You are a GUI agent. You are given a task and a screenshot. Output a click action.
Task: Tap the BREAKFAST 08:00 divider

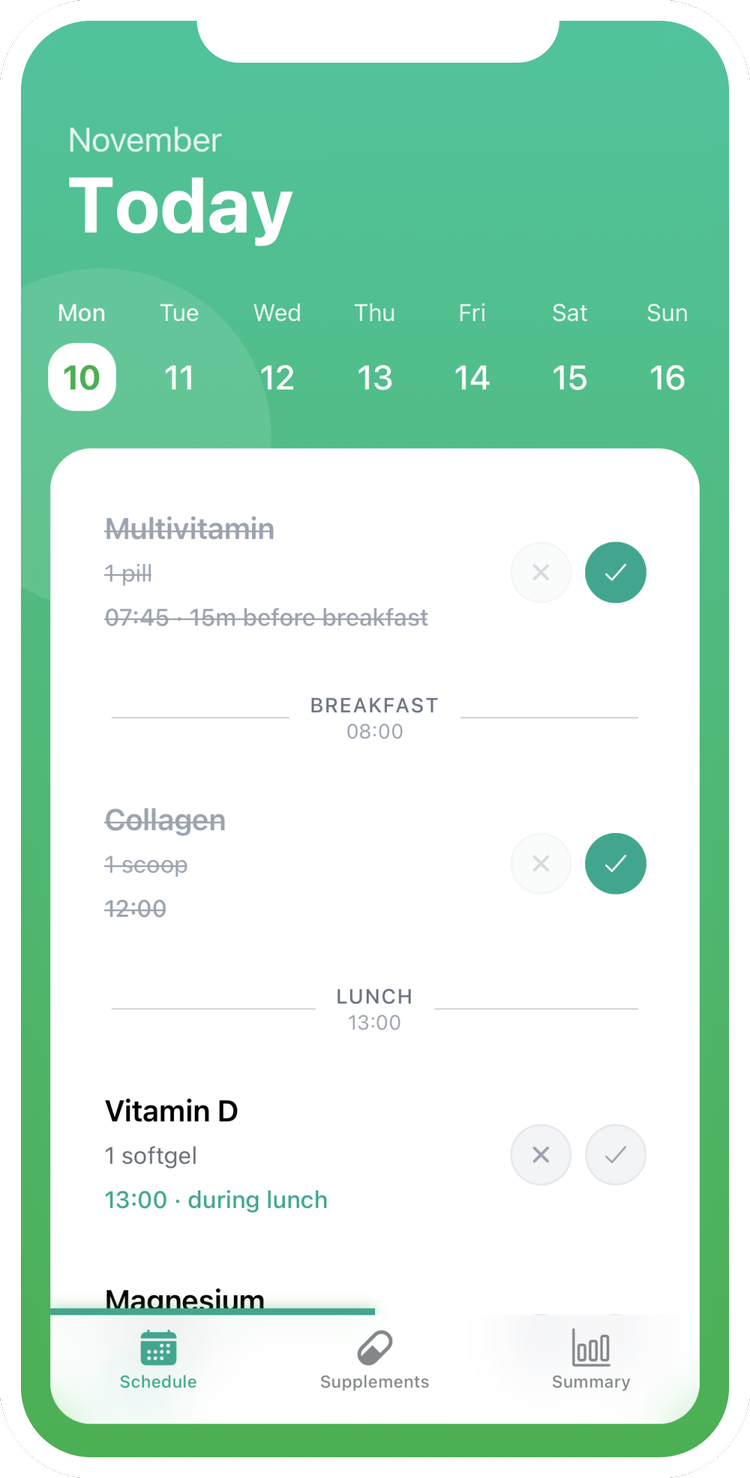tap(375, 715)
